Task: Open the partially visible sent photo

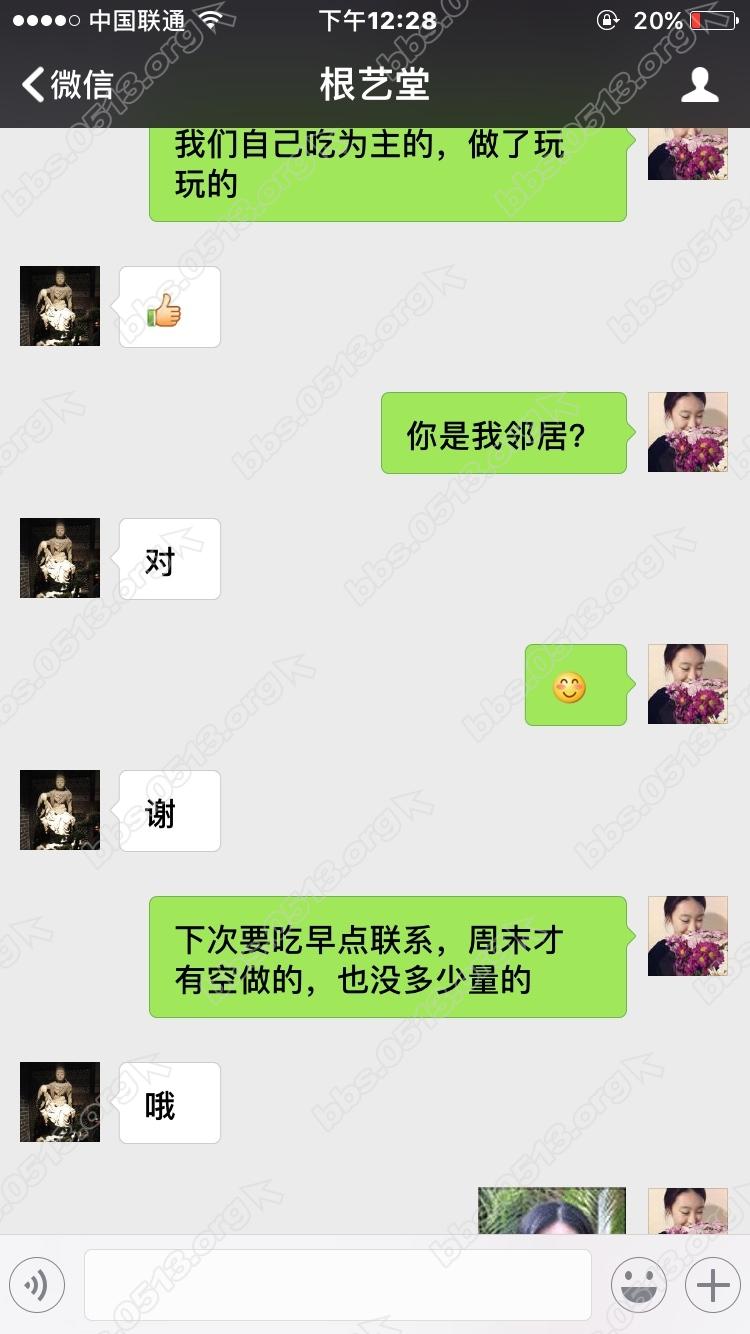Action: [x=551, y=1210]
